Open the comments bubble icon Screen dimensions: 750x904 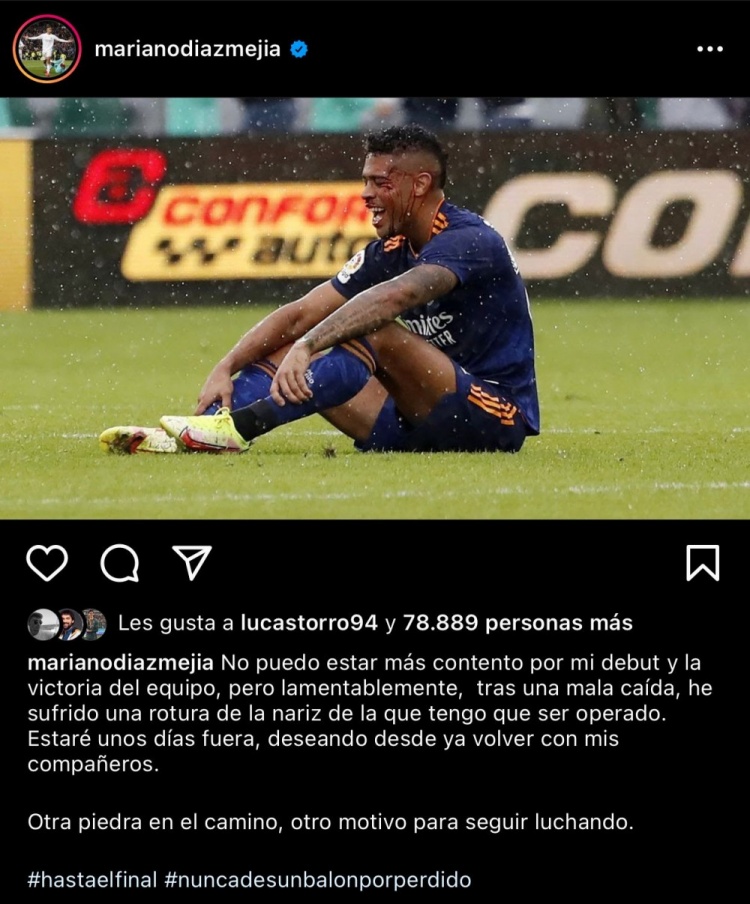point(120,563)
